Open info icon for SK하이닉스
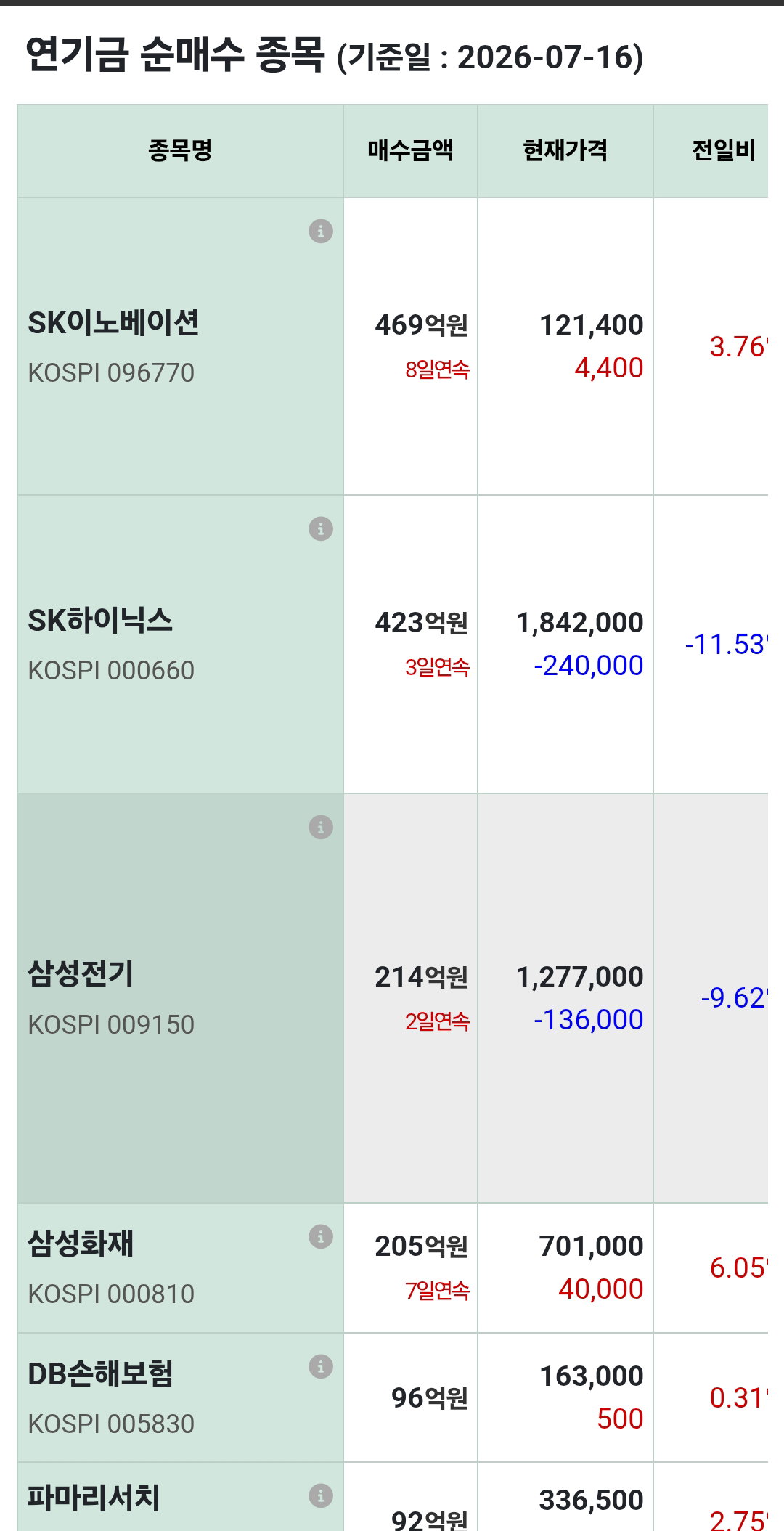 321,528
